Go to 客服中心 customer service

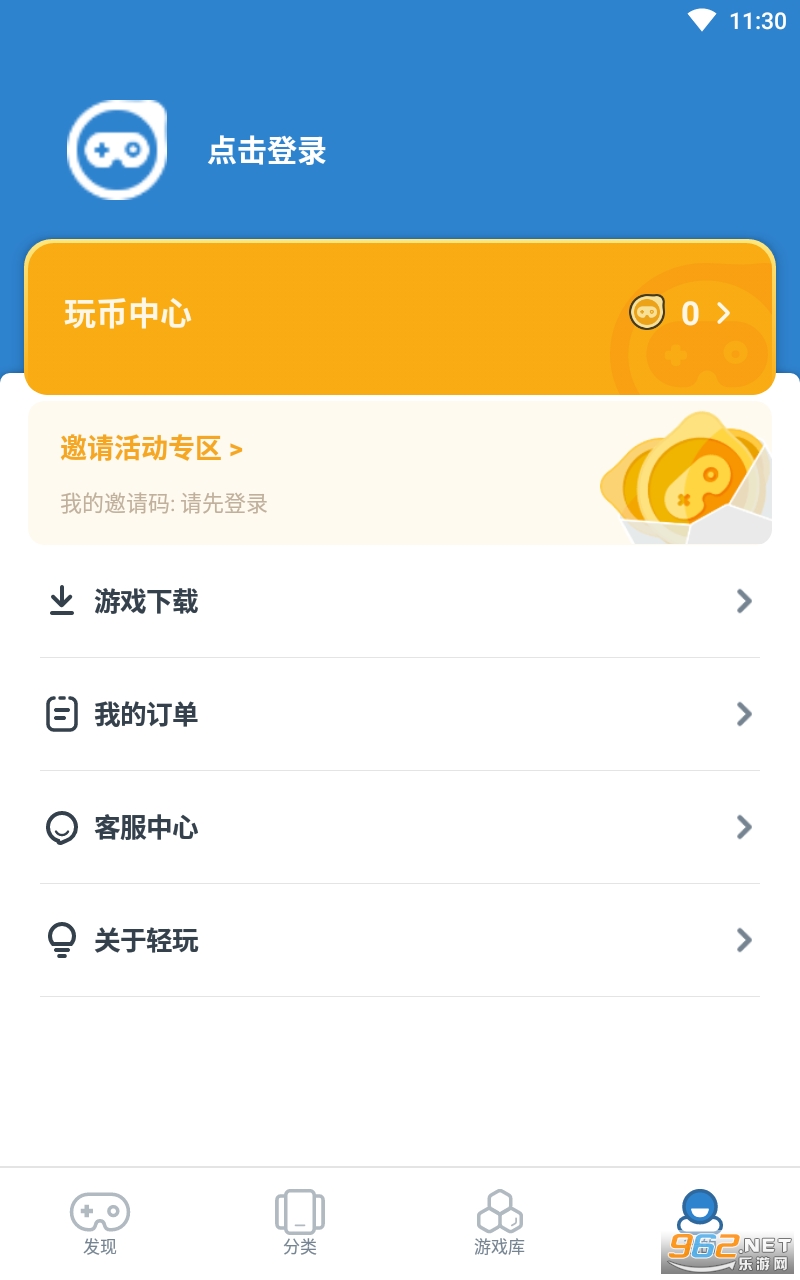(x=400, y=827)
